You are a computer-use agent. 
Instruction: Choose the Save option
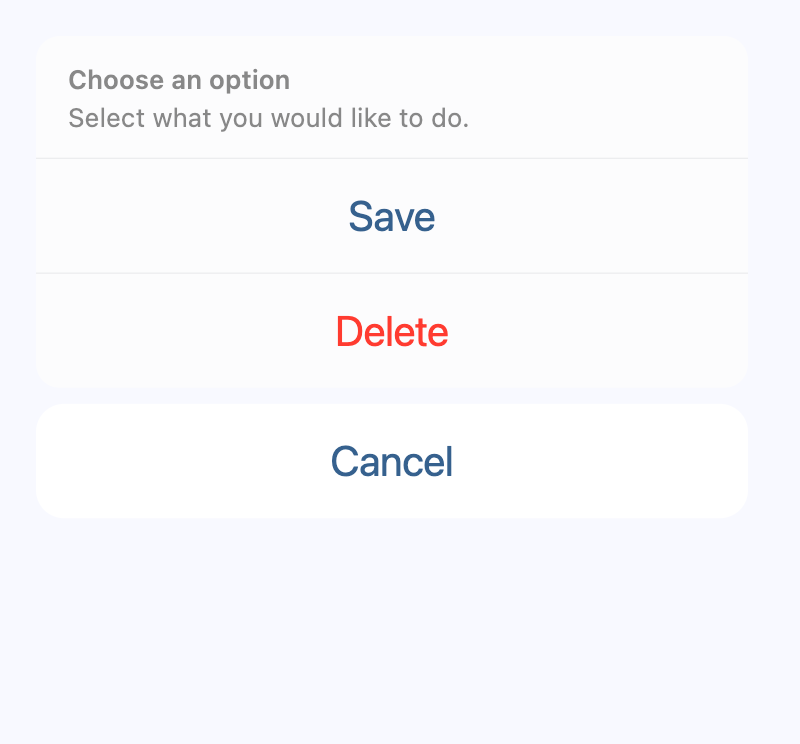[x=391, y=217]
